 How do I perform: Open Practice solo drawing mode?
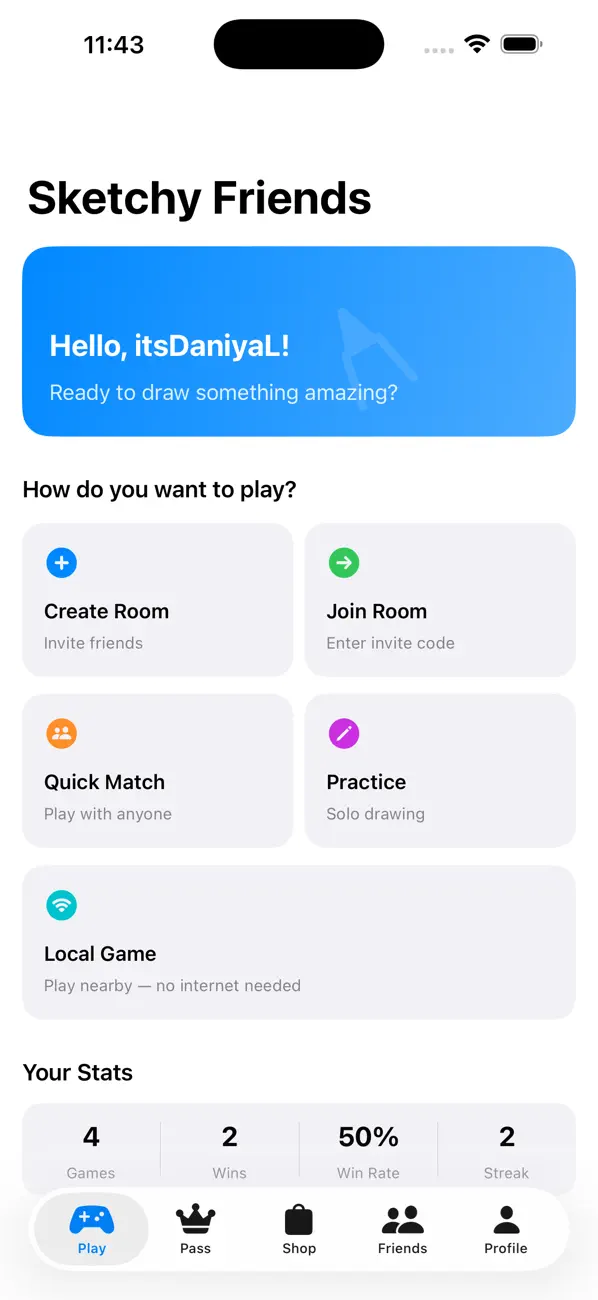(440, 771)
